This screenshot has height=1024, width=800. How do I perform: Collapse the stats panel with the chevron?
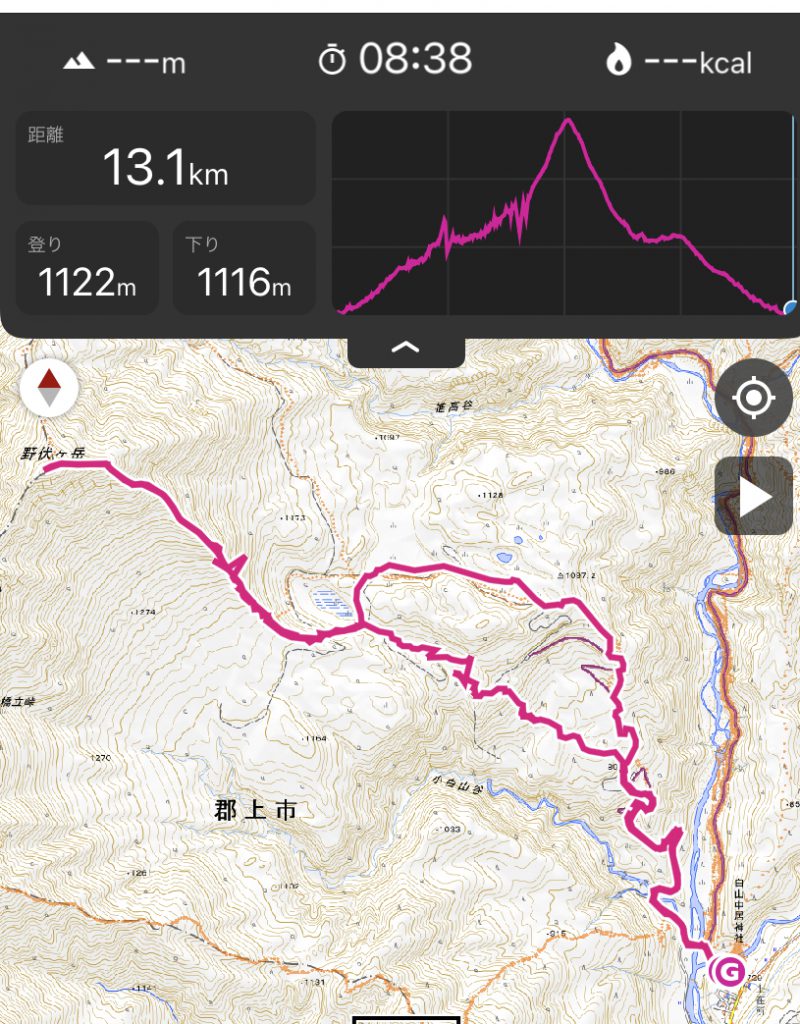coord(406,348)
